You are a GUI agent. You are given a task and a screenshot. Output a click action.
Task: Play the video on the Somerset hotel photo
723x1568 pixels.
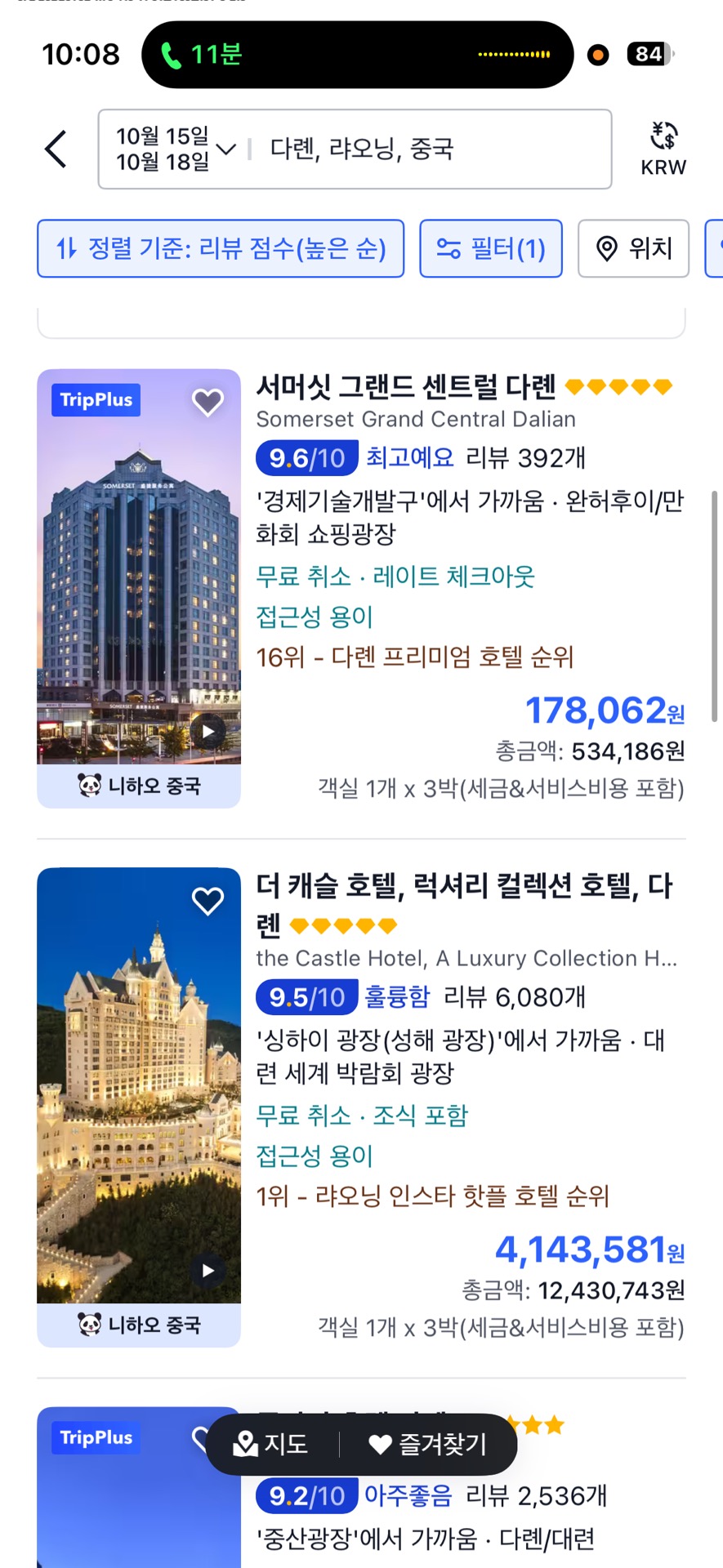(x=208, y=731)
